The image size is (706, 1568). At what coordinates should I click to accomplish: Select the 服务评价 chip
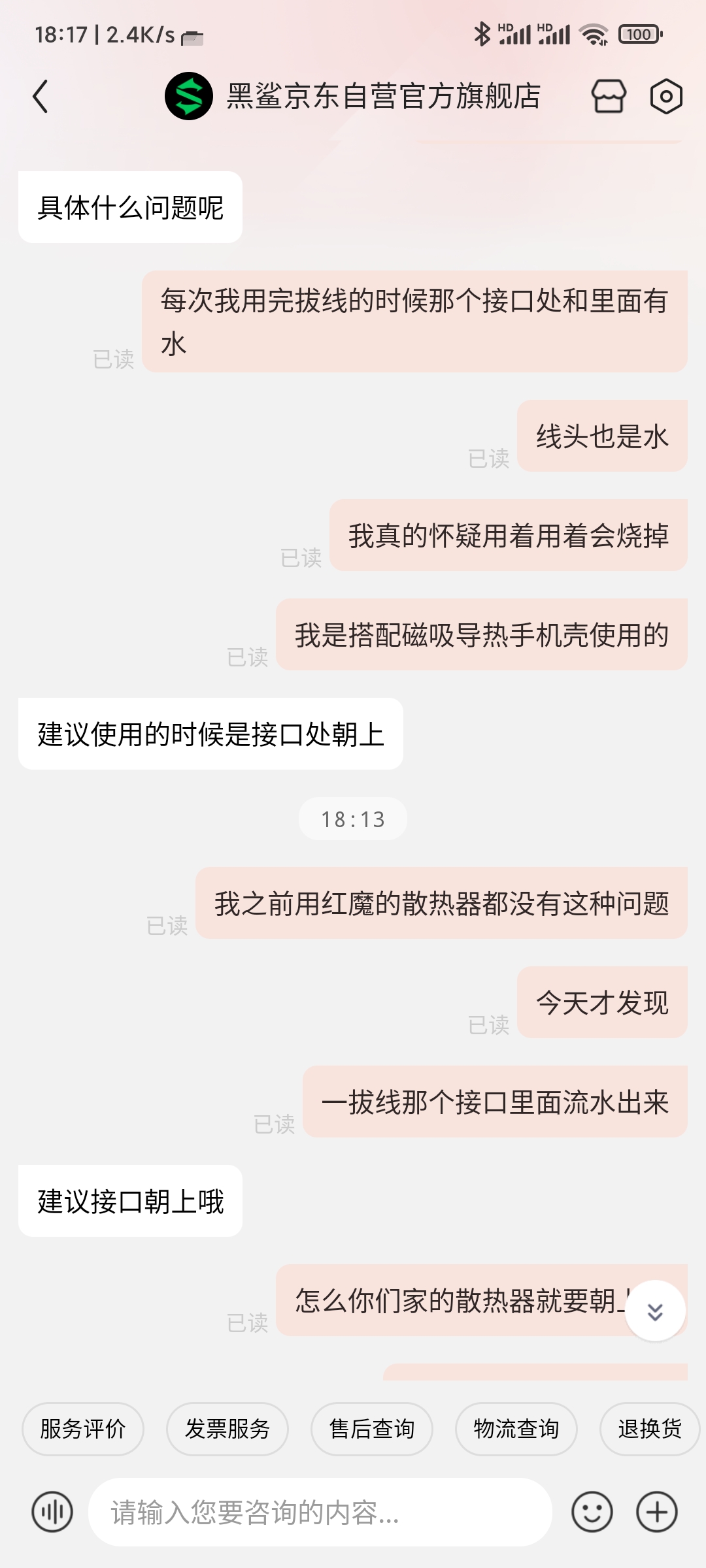83,1429
